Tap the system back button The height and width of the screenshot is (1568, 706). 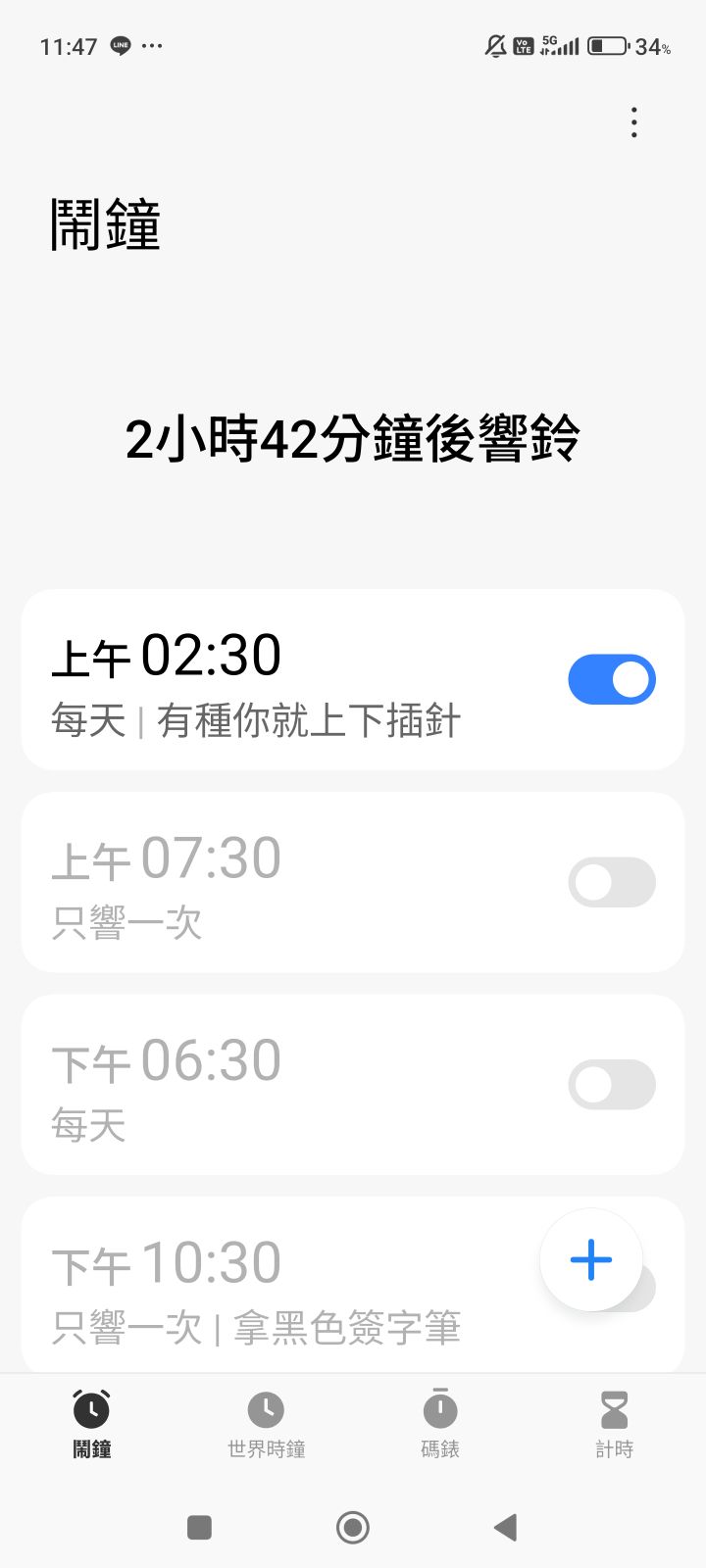506,1527
